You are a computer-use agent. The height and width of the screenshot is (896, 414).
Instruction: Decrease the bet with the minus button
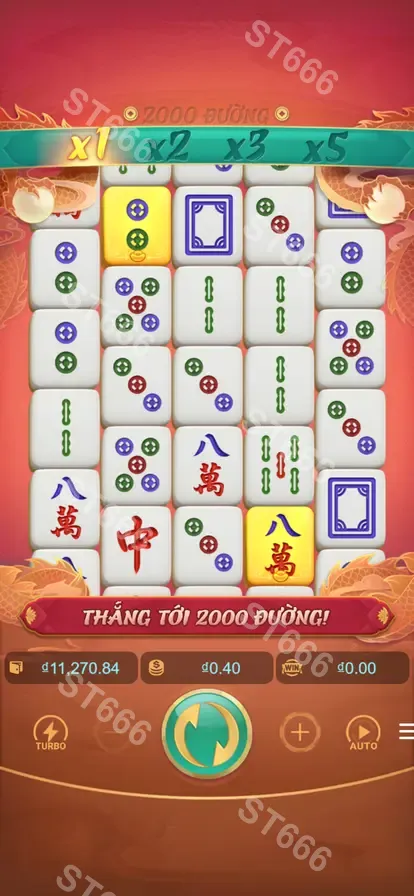click(x=113, y=733)
